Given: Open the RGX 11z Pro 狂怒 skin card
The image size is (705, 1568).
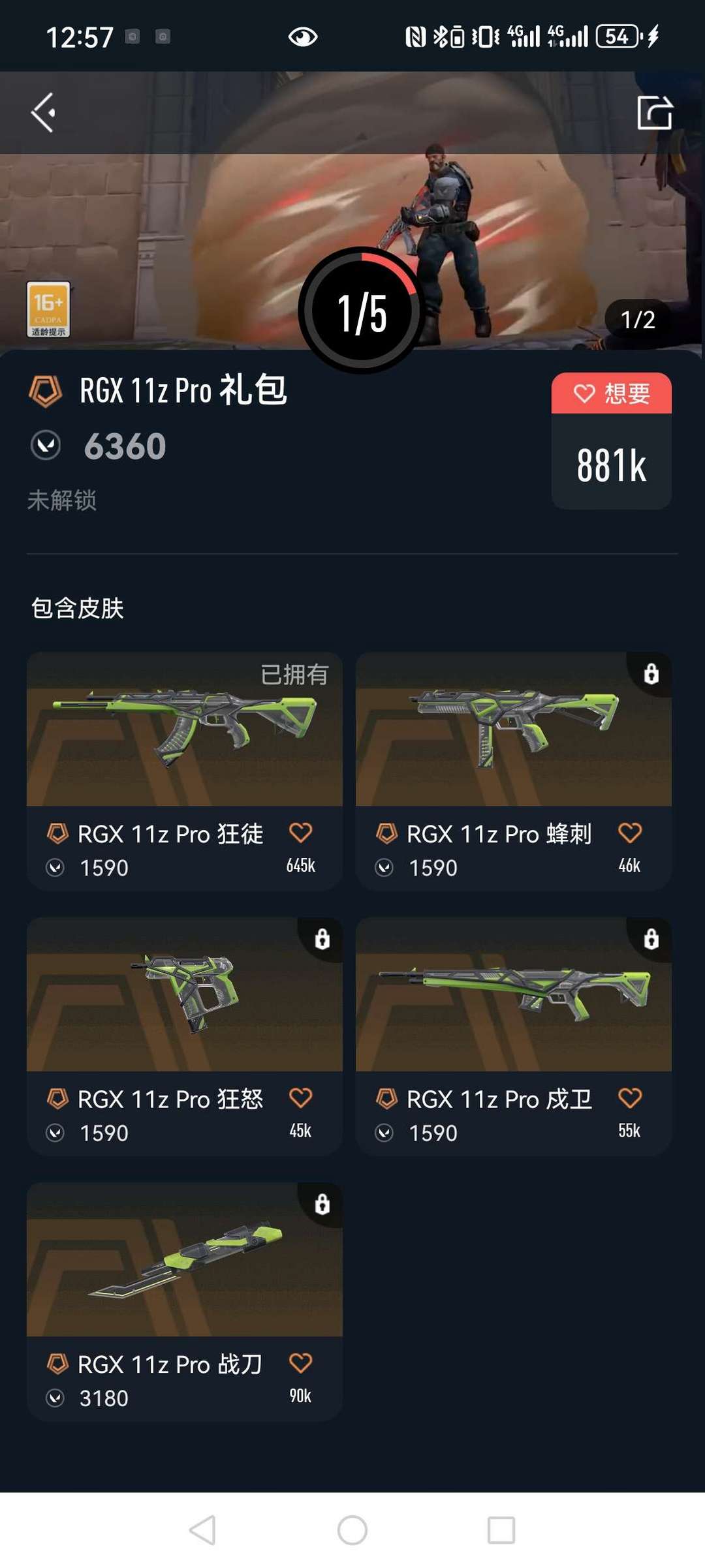Looking at the screenshot, I should pyautogui.click(x=185, y=1036).
